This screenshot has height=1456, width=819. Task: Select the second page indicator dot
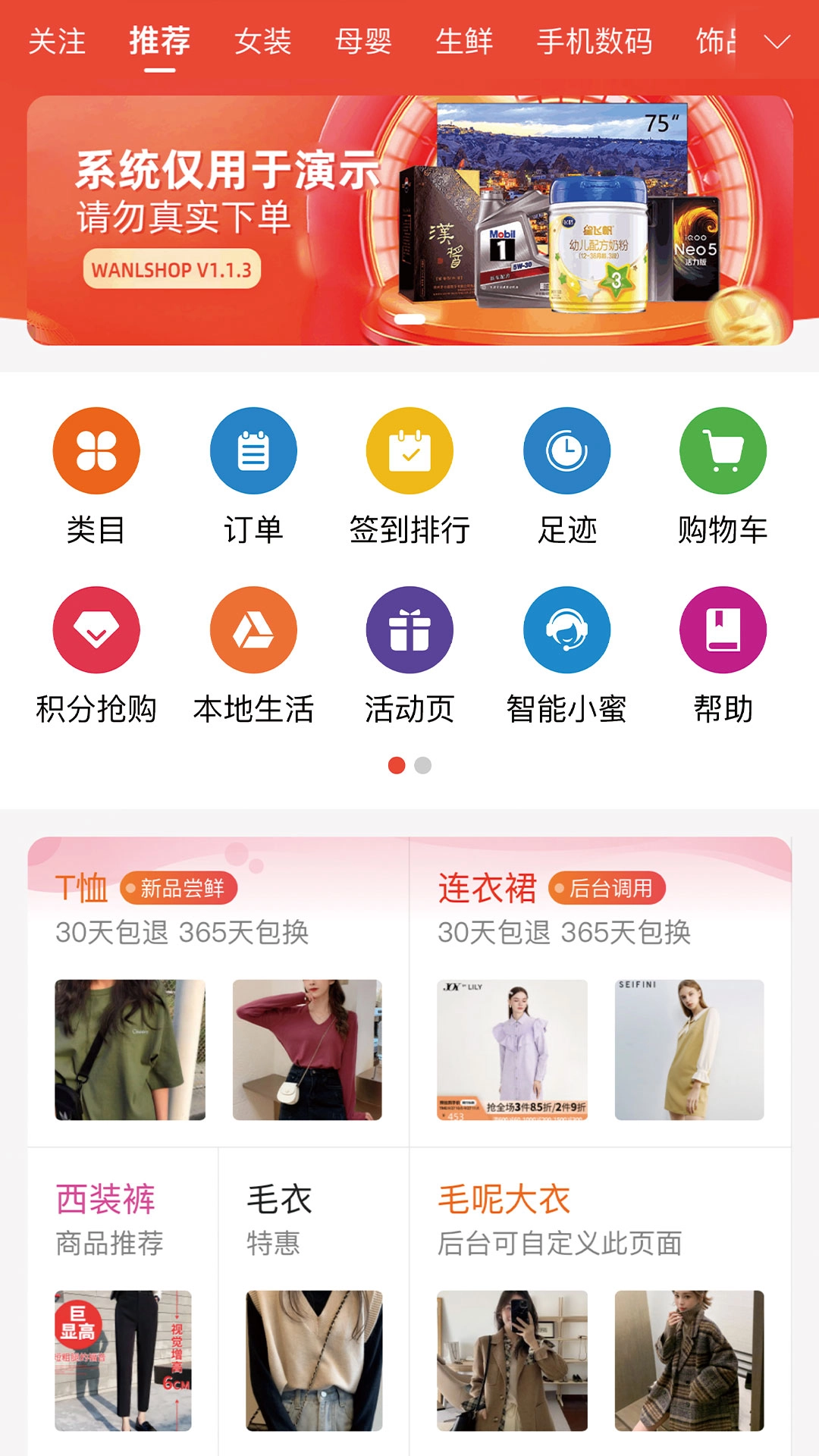click(x=422, y=767)
